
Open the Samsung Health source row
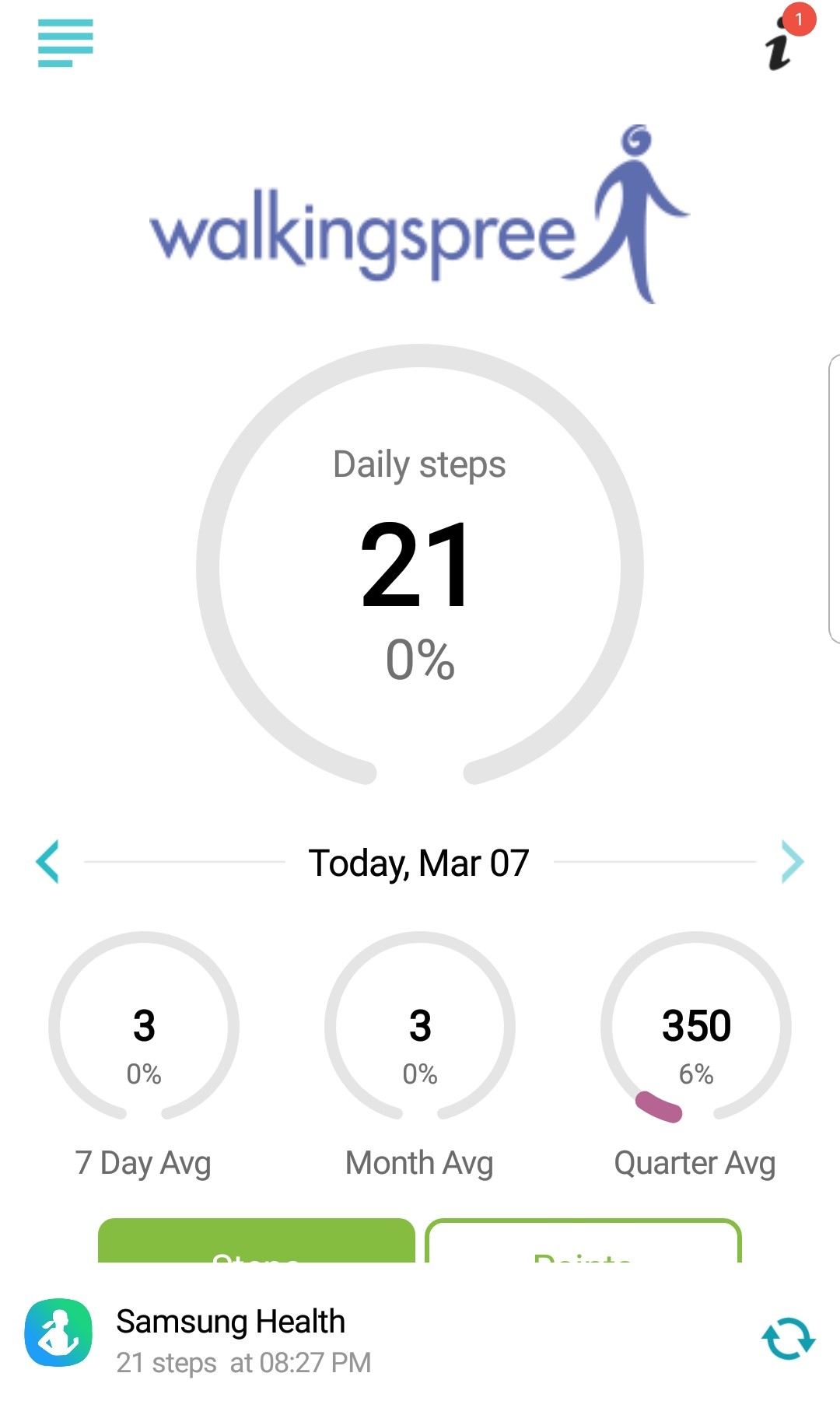click(233, 1339)
